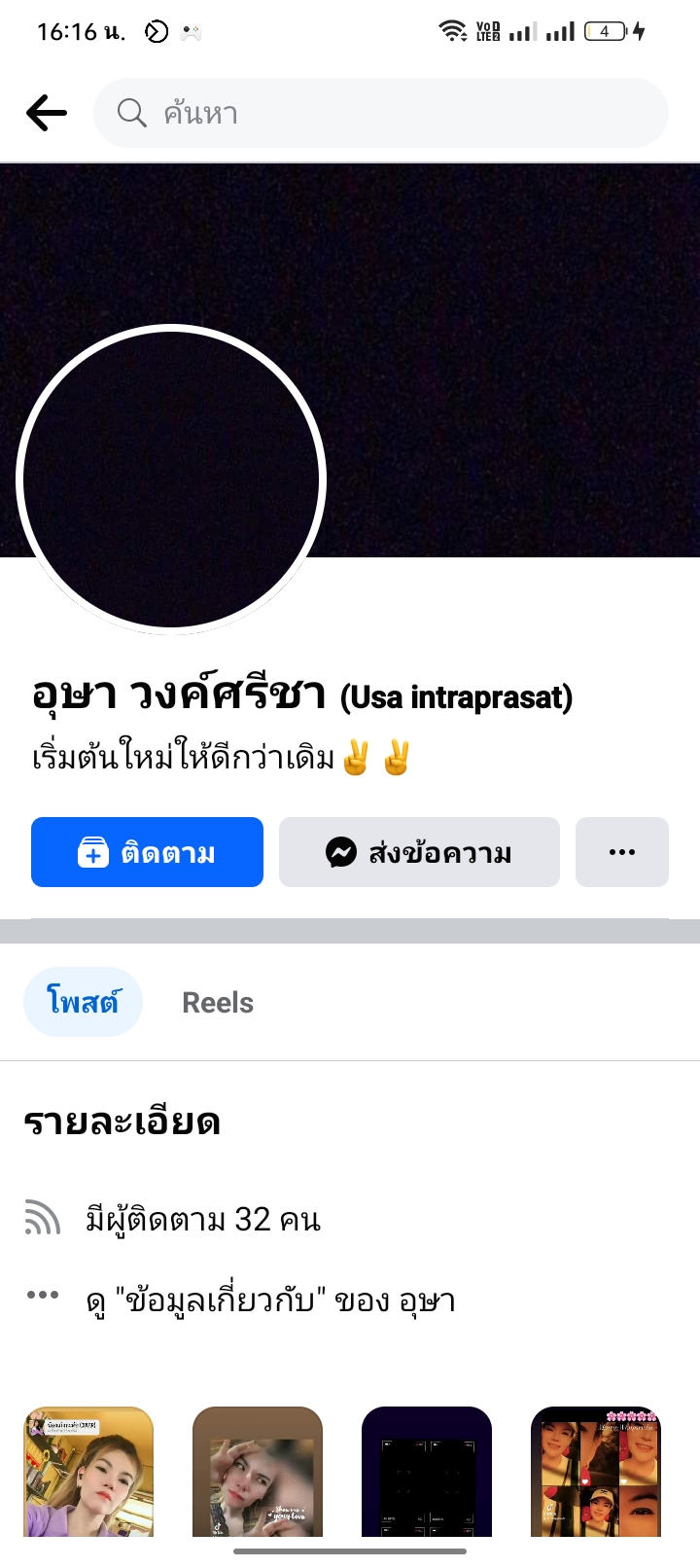Go back using the top arrow
Image resolution: width=700 pixels, height=1568 pixels.
(46, 113)
